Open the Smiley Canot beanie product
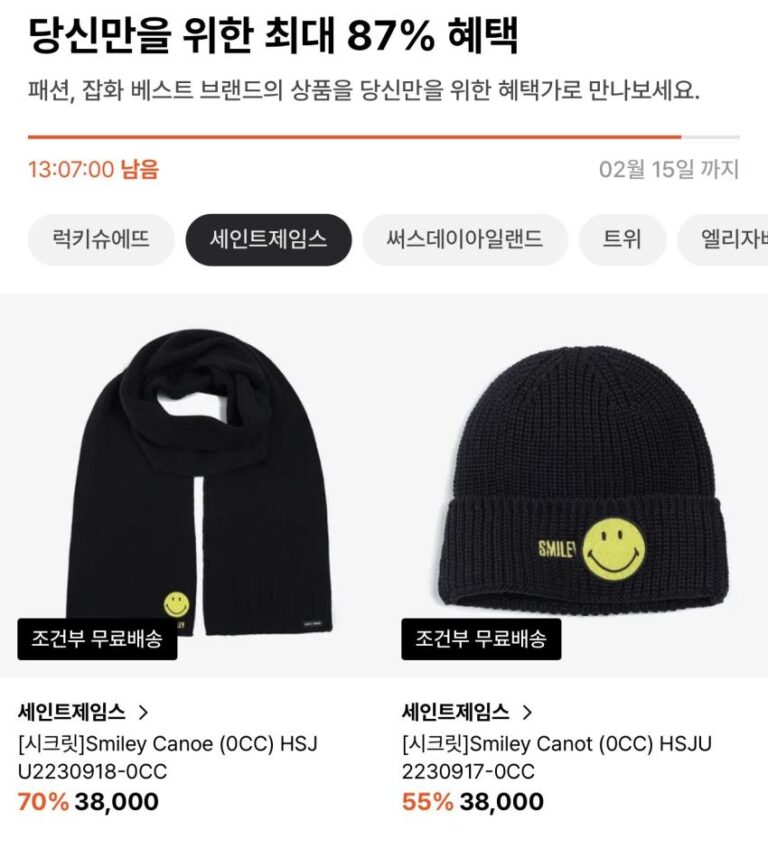768x849 pixels. pyautogui.click(x=574, y=485)
